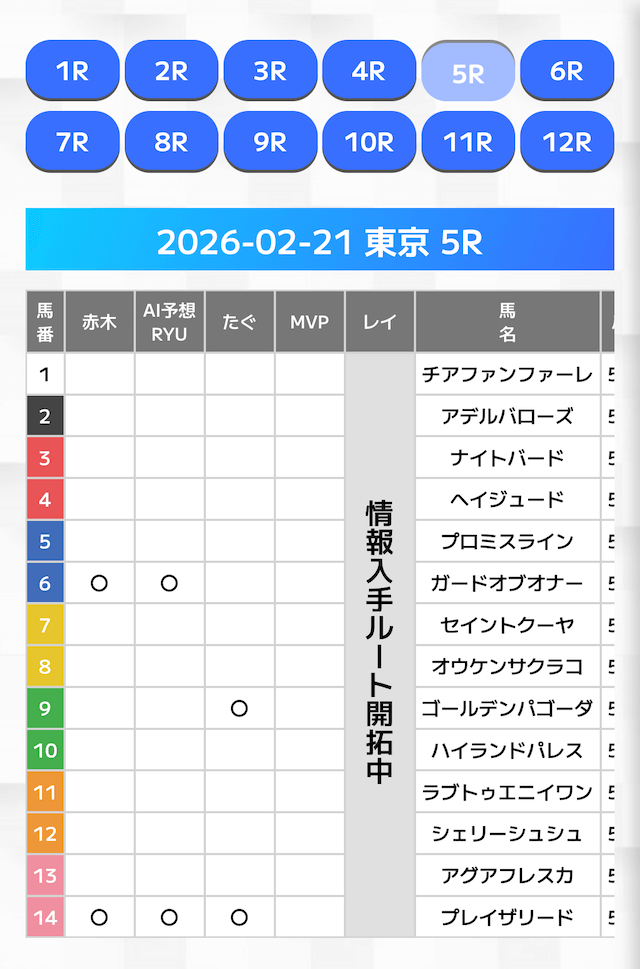Screen dimensions: 640x969
Task: Go to race 4R
Action: (369, 71)
